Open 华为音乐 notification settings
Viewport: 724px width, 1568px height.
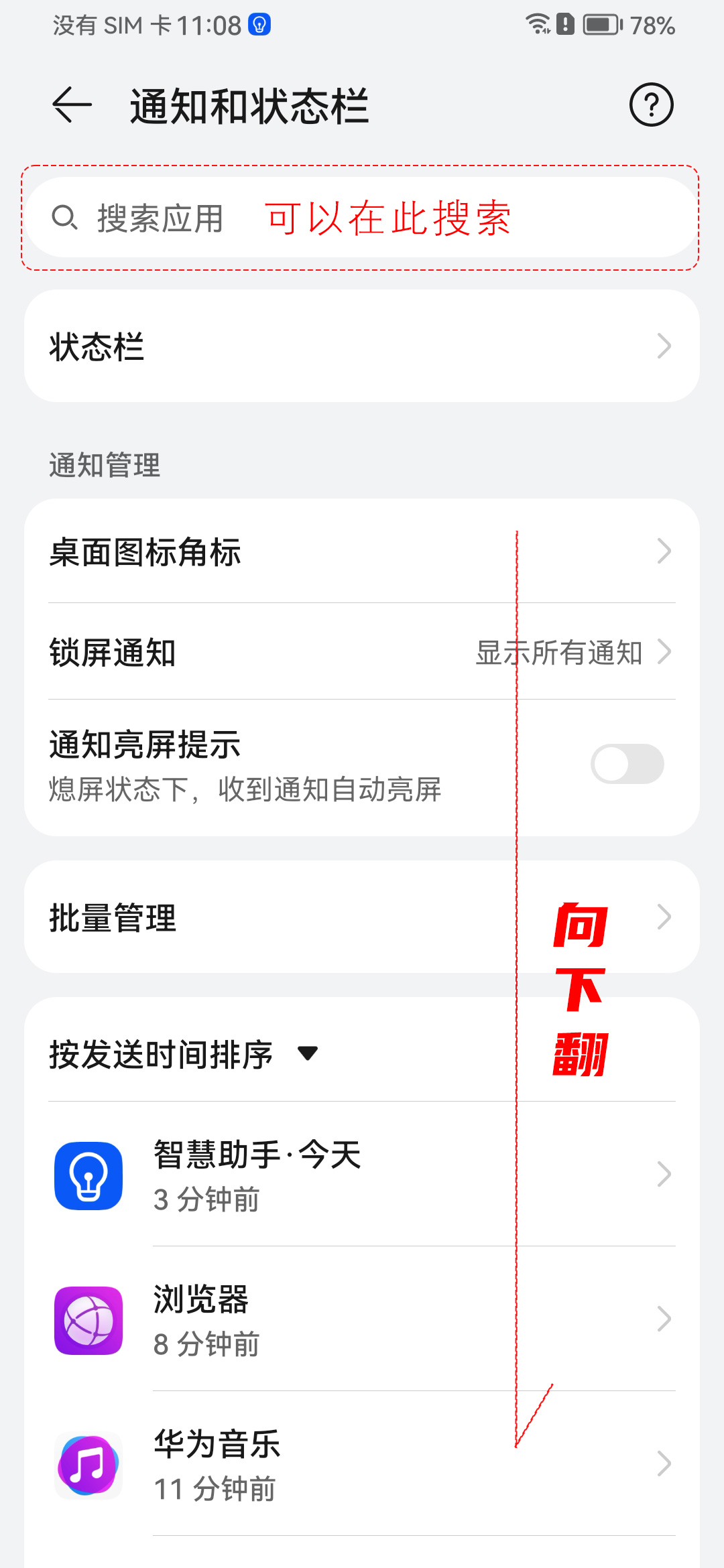point(362,1465)
